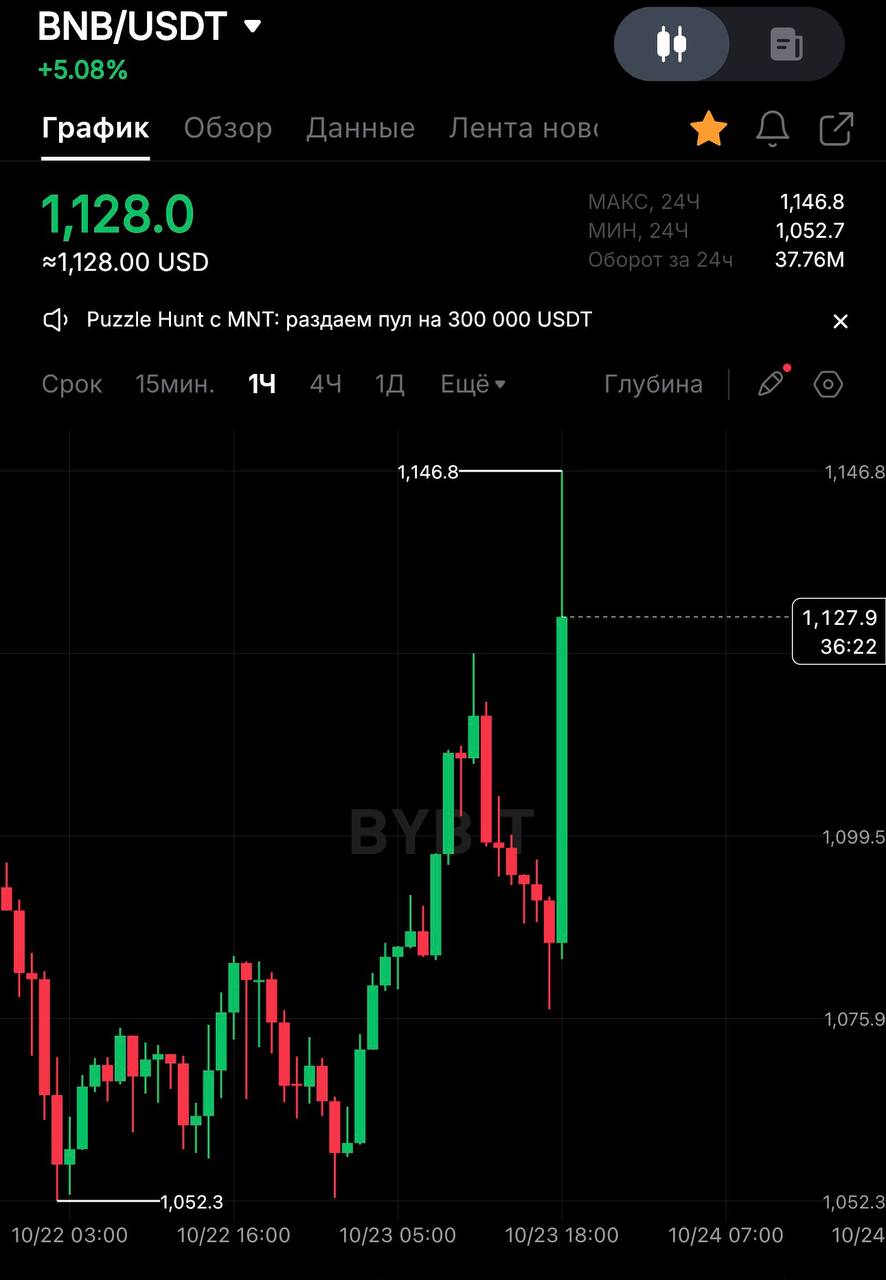
Task: Show the Глубина depth chart
Action: [x=653, y=384]
